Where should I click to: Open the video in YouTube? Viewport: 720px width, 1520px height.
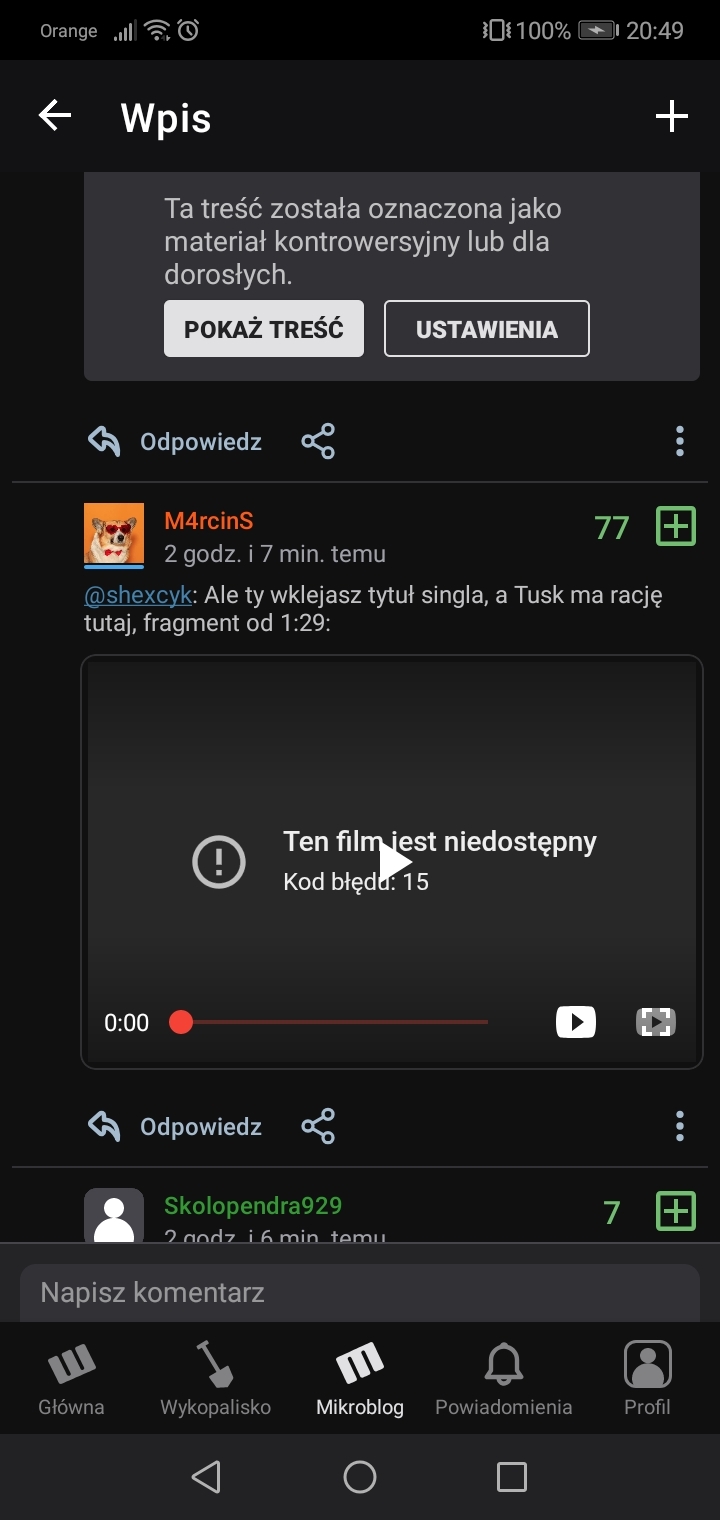575,1022
